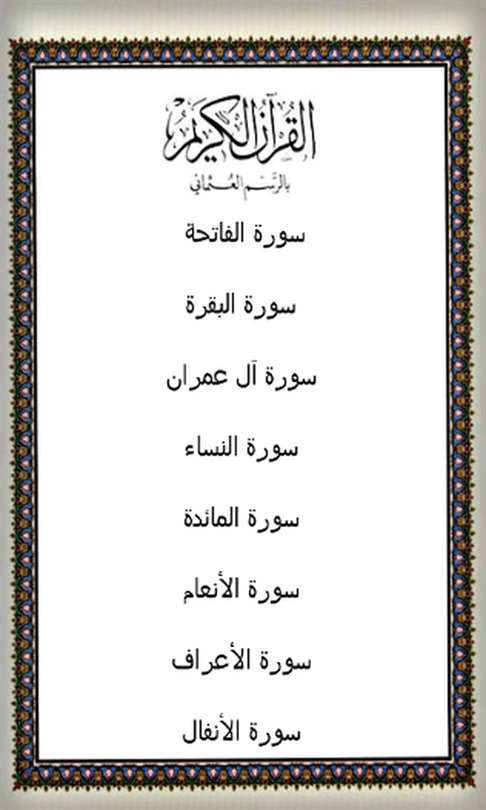Open سورة الأنفال
This screenshot has height=810, width=486.
click(x=241, y=733)
